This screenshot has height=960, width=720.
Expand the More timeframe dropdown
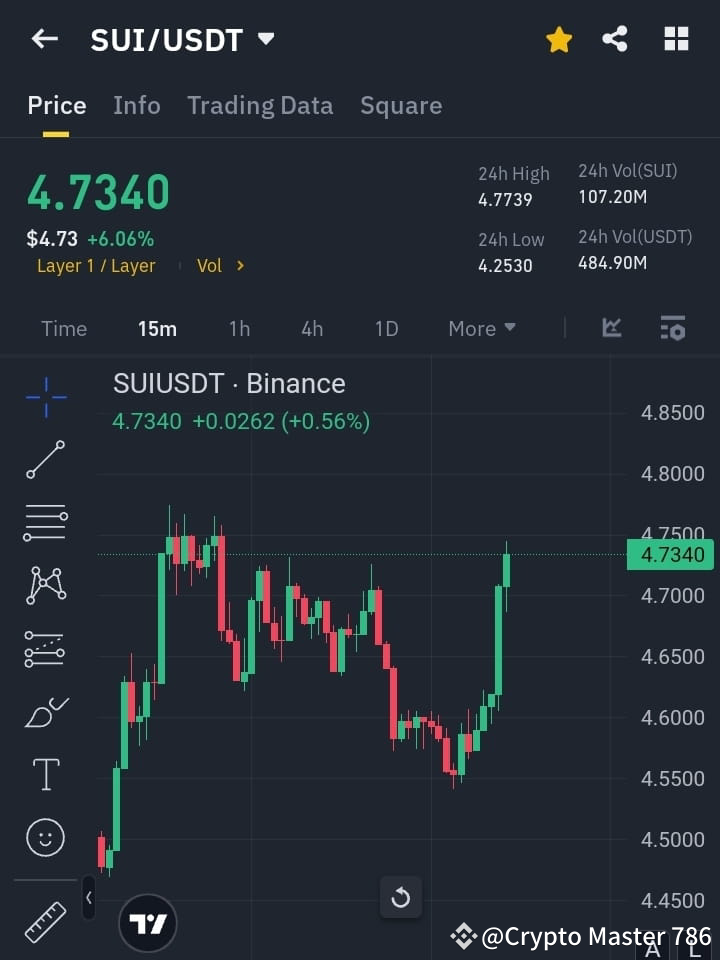481,328
